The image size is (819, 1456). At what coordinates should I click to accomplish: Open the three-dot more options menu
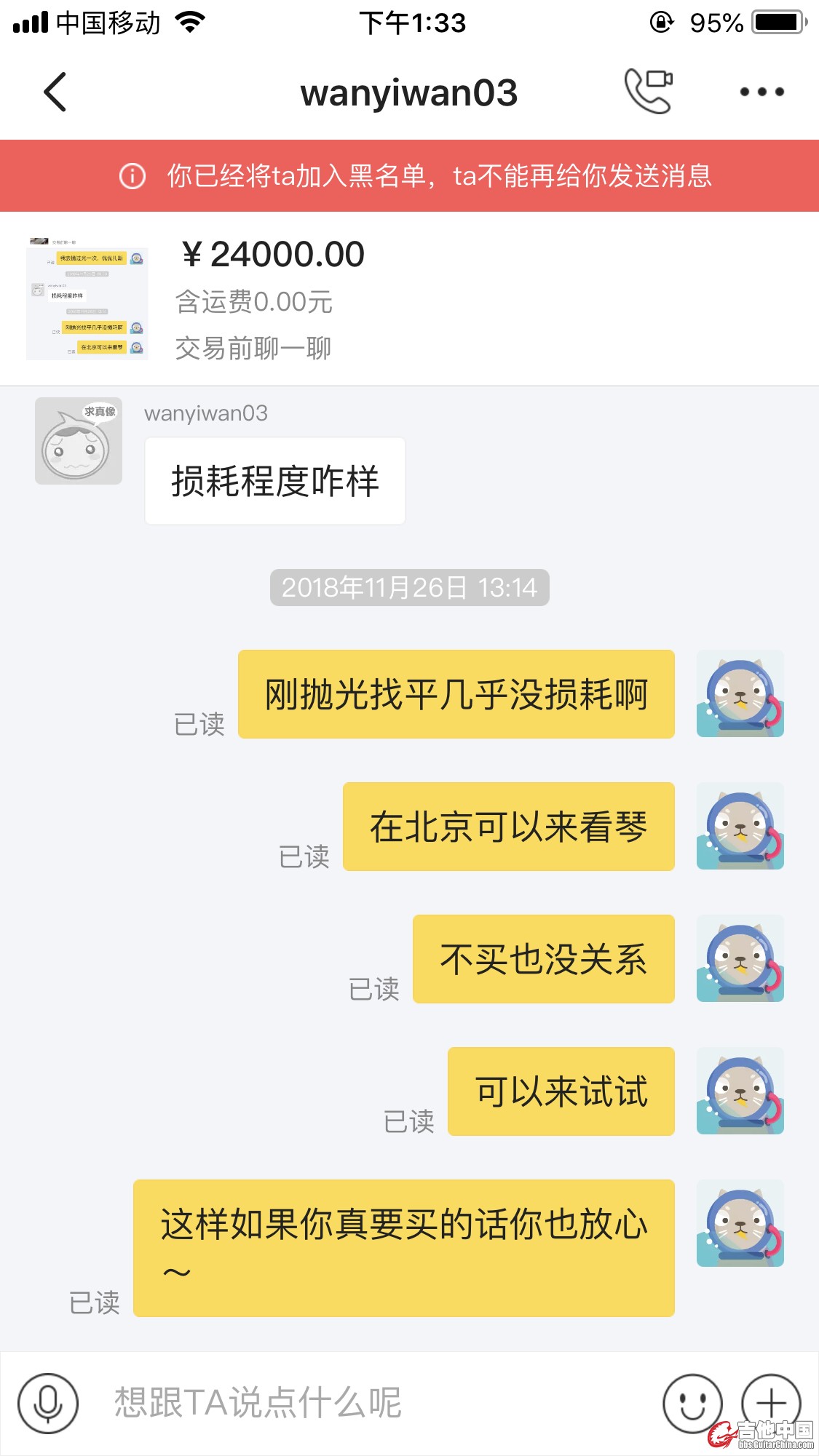tap(761, 92)
